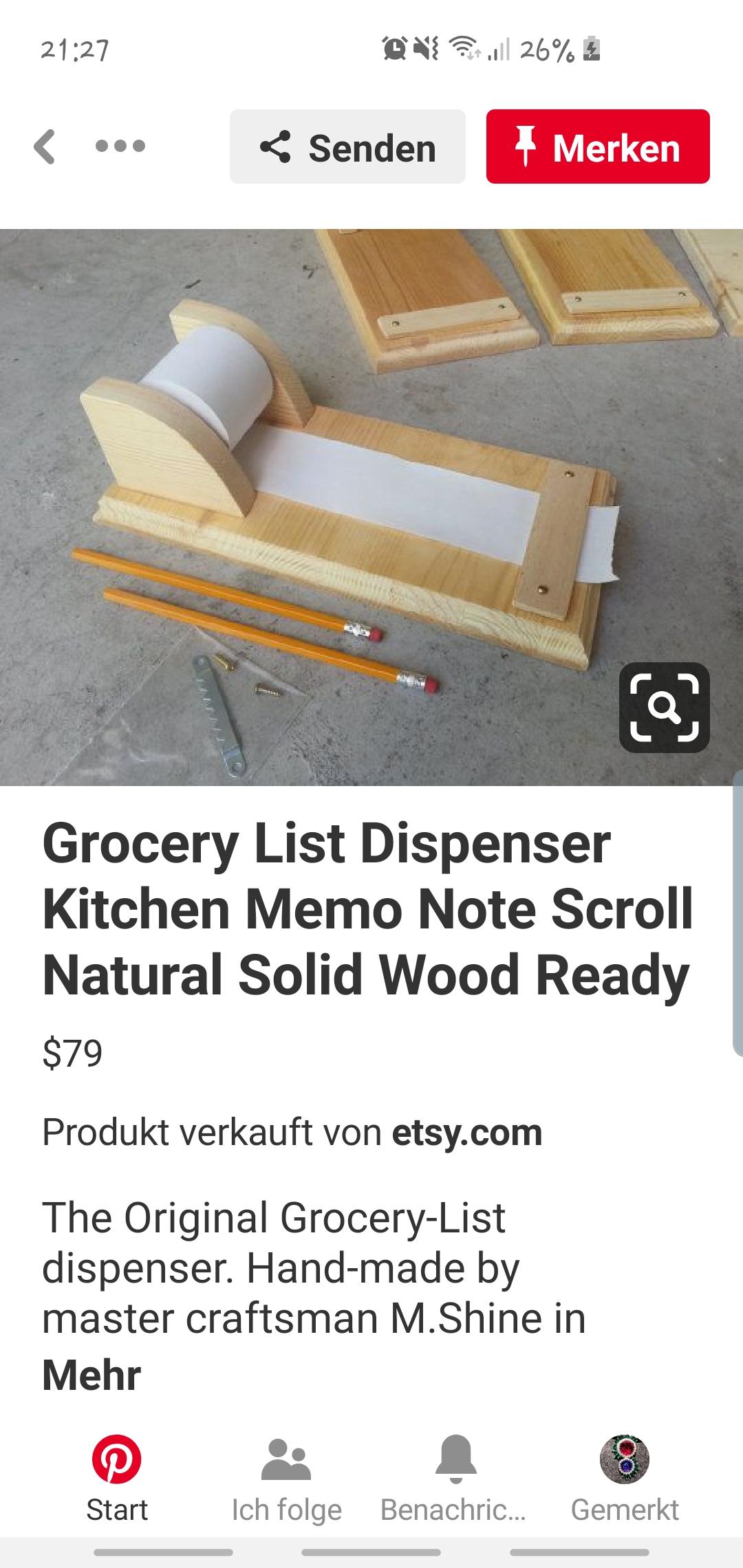743x1568 pixels.
Task: Go back with the top-left arrow
Action: click(45, 146)
